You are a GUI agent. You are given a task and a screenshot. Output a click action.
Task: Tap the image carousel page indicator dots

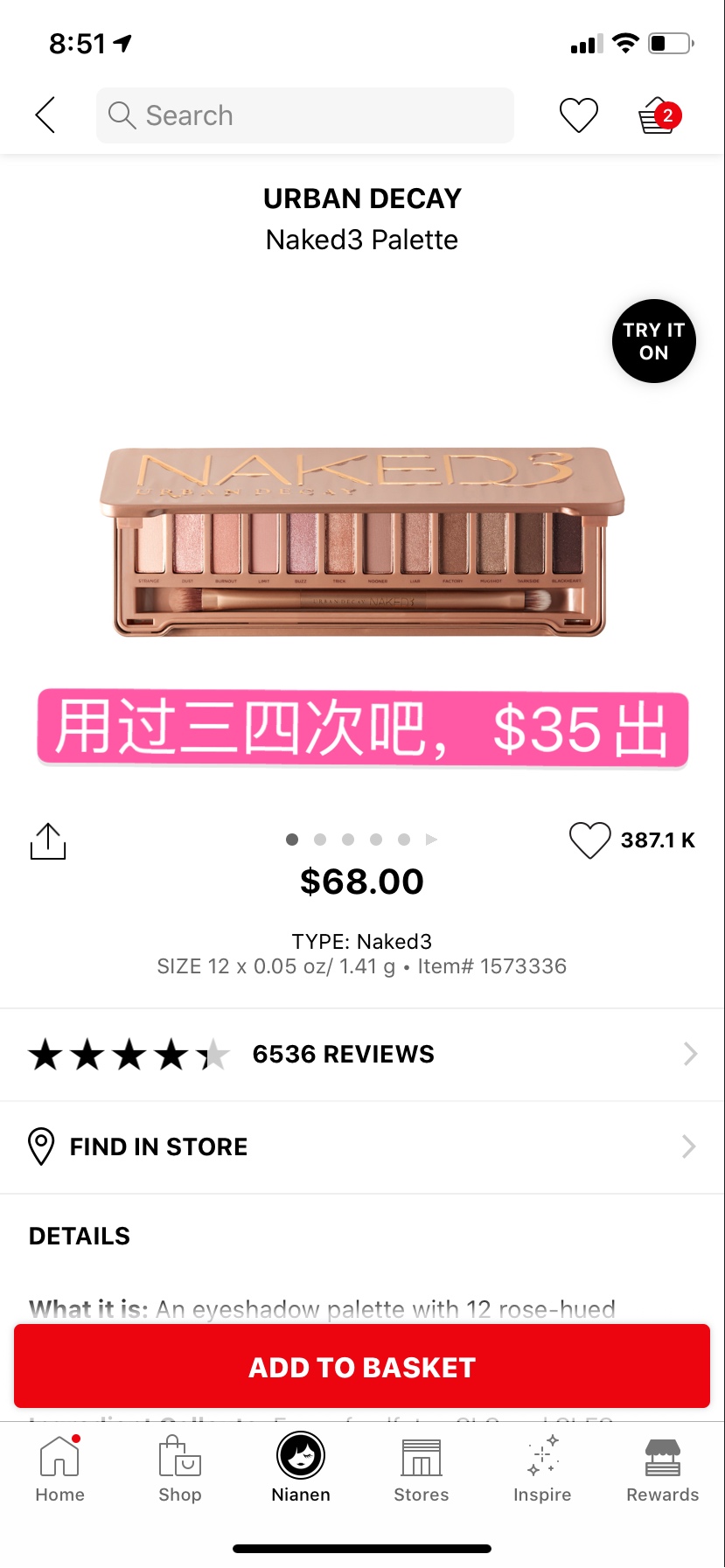click(361, 840)
